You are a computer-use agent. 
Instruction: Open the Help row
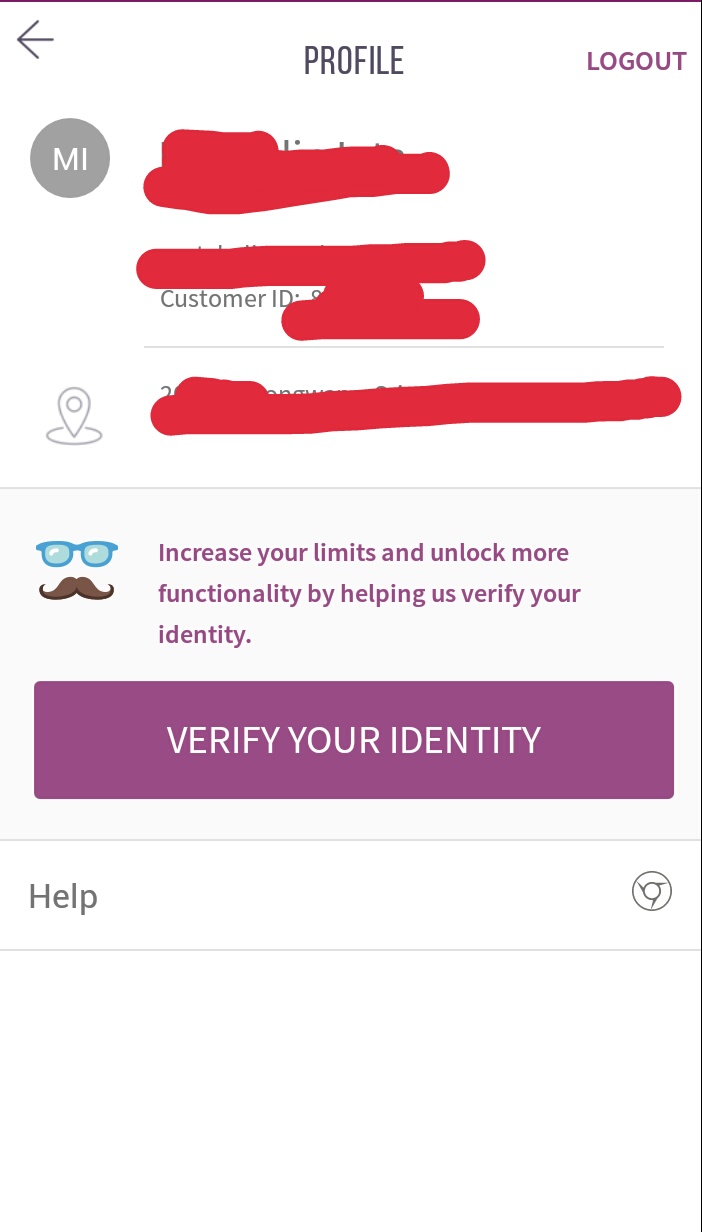[x=351, y=895]
